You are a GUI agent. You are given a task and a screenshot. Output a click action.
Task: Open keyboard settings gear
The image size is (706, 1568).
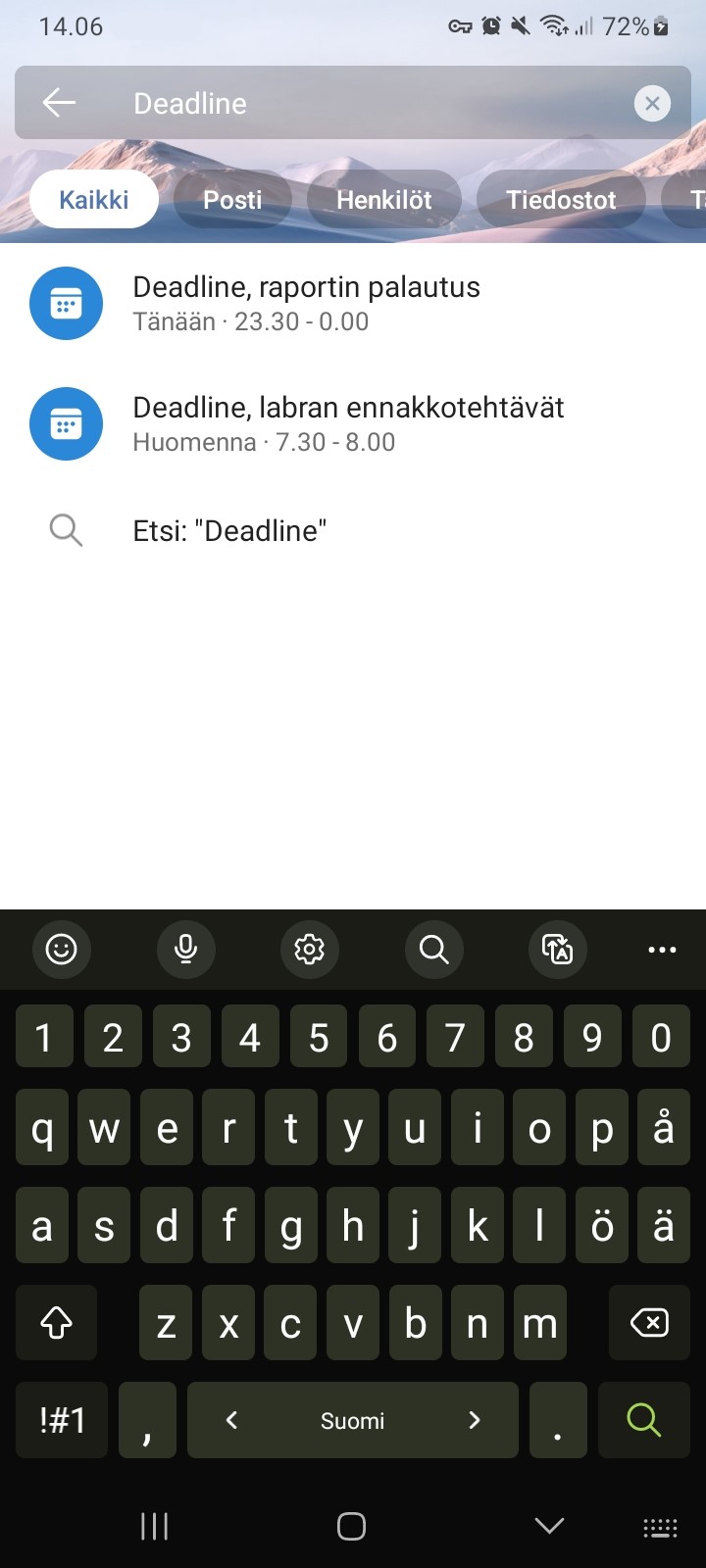(x=310, y=949)
